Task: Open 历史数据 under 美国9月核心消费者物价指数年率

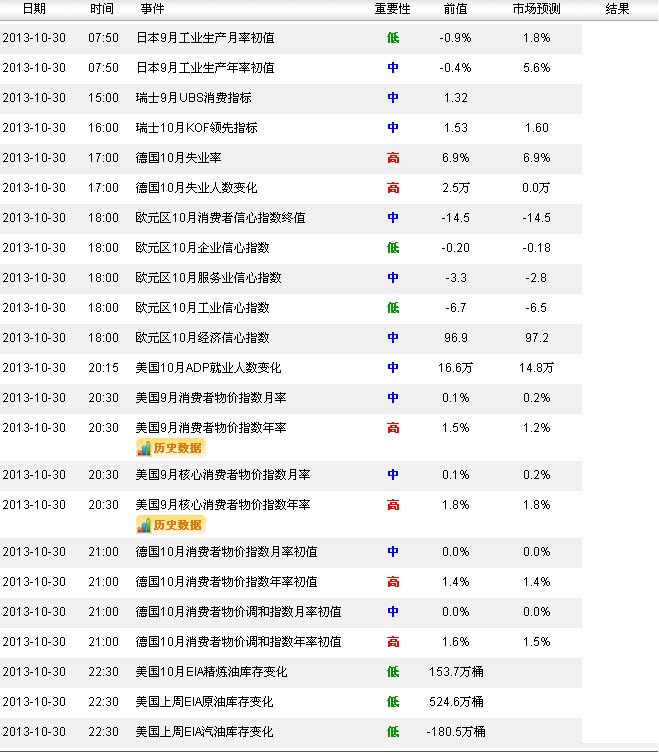Action: coord(170,524)
